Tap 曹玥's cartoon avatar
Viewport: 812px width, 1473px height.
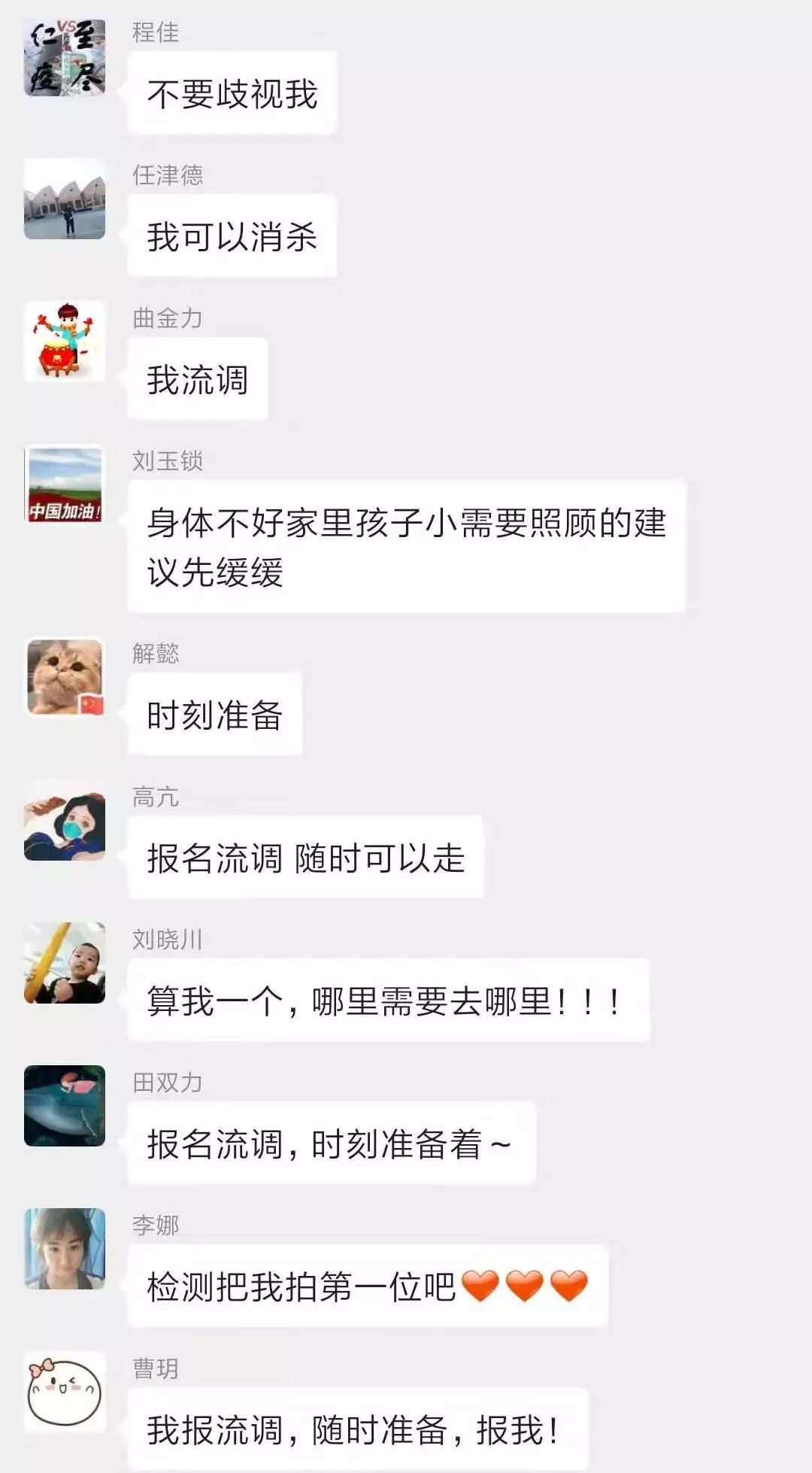point(65,1392)
